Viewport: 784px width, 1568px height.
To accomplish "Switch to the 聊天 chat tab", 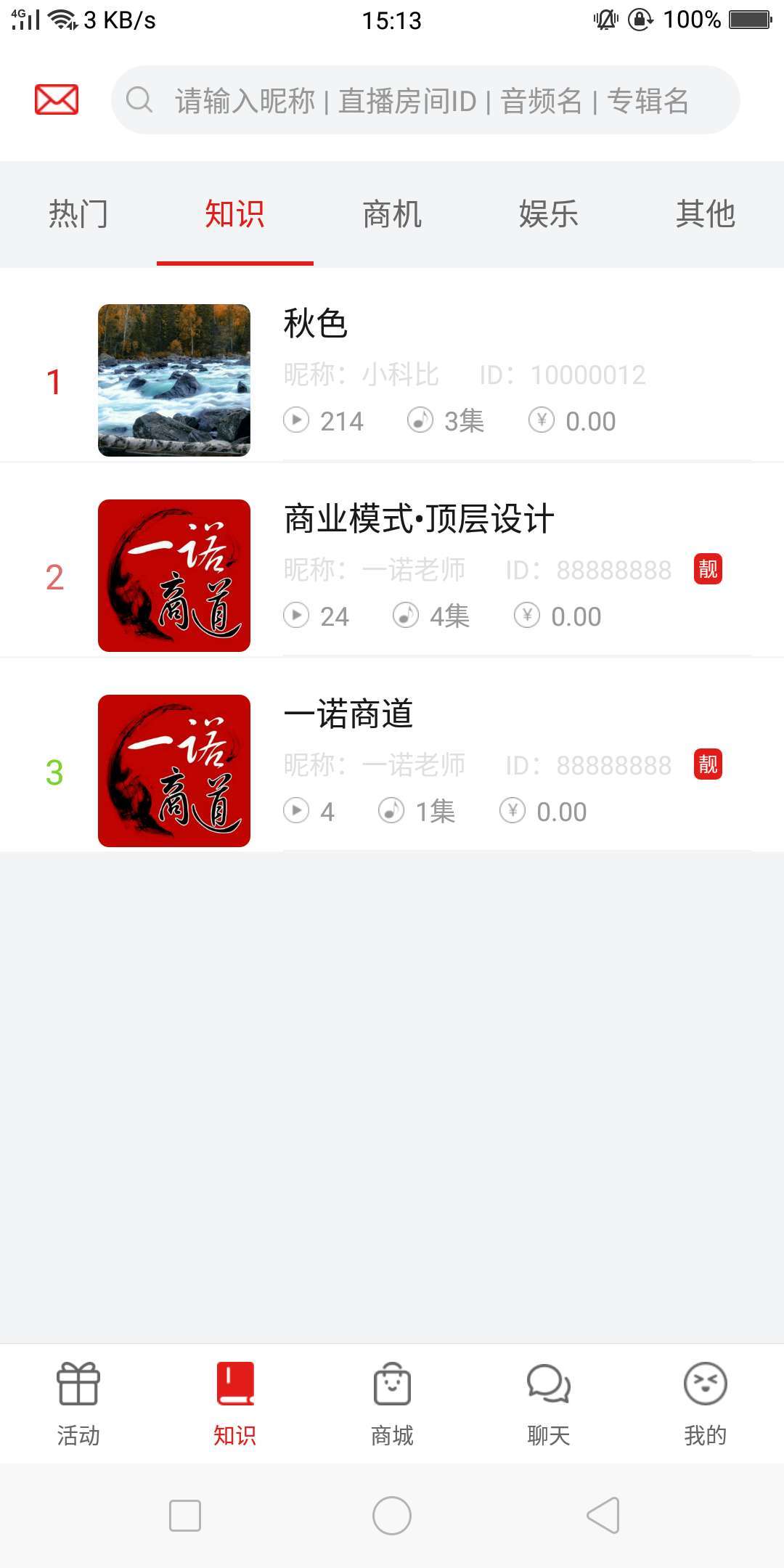I will click(549, 1403).
